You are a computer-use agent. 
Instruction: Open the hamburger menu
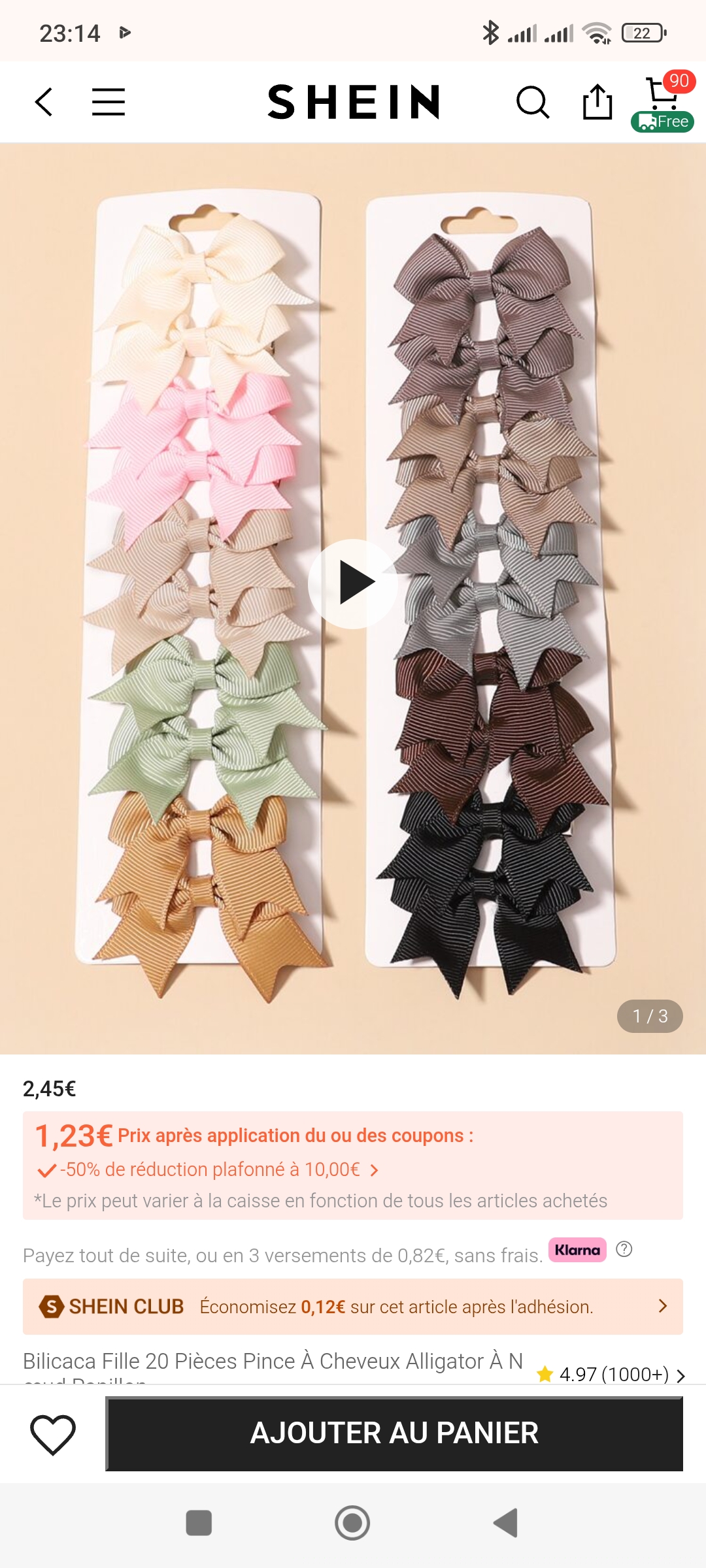[x=109, y=102]
